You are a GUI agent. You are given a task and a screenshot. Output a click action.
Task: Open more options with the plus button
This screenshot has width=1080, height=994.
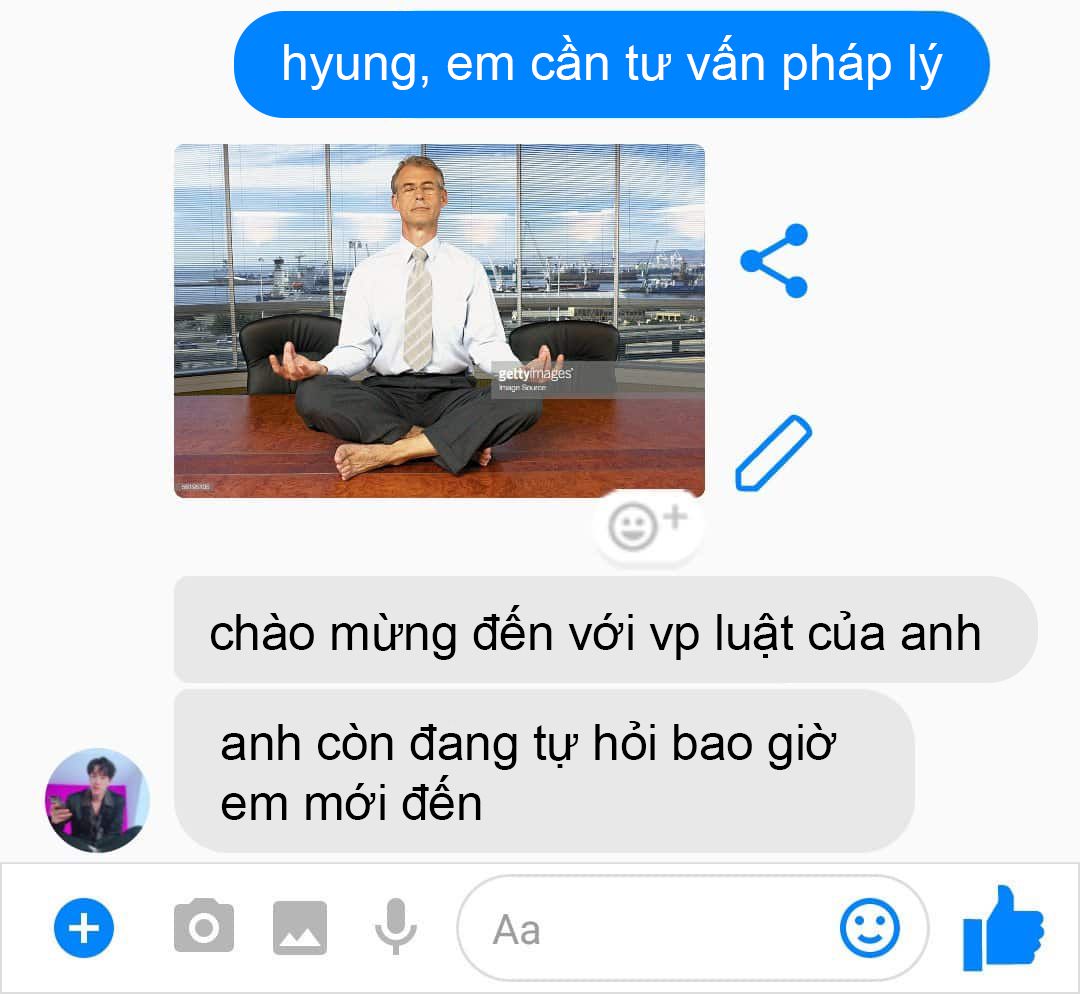click(84, 929)
